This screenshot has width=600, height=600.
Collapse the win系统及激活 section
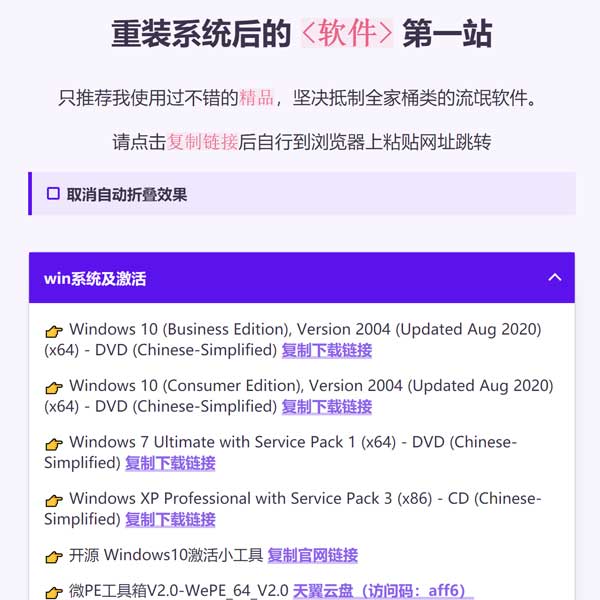pyautogui.click(x=555, y=278)
